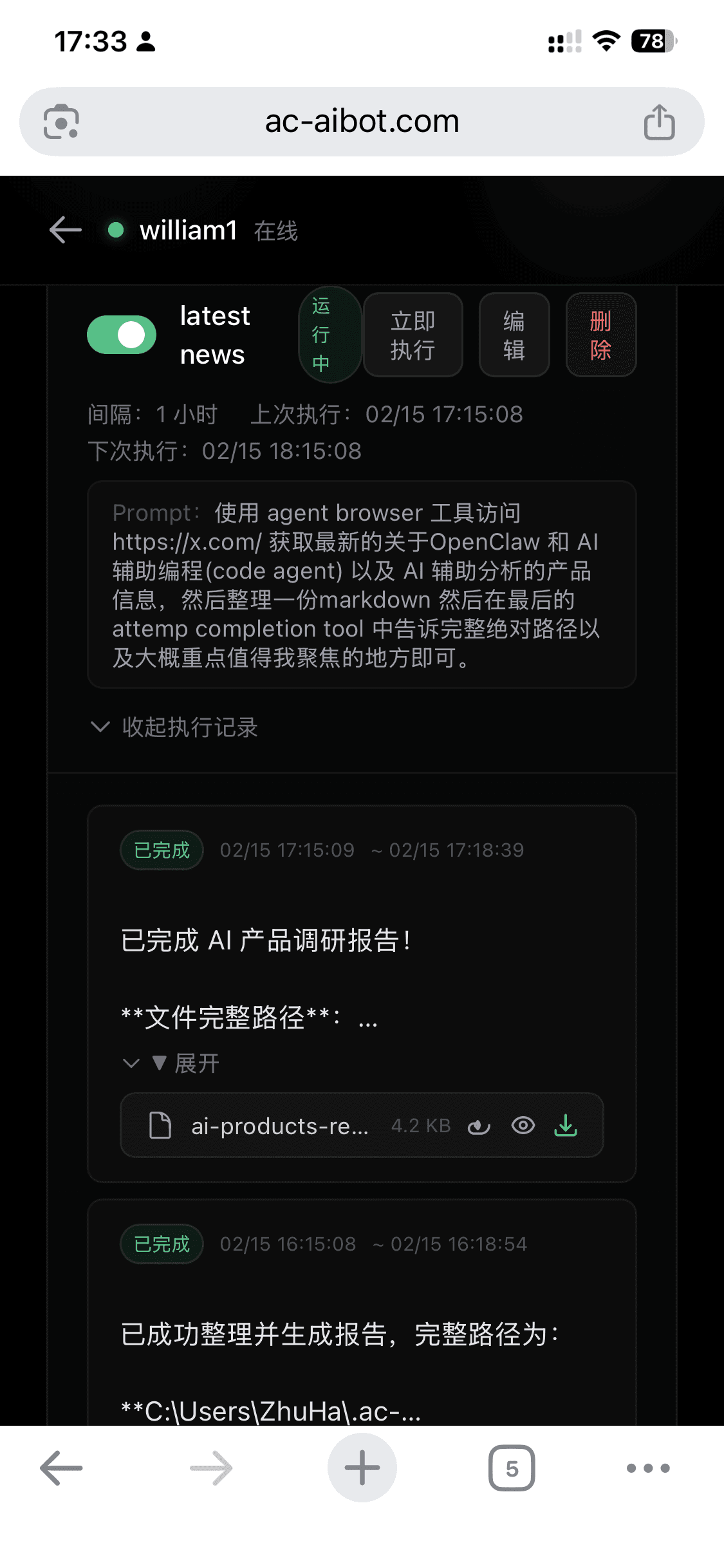Screen dimensions: 724x1568
Task: Delete the task using 删除
Action: 600,335
